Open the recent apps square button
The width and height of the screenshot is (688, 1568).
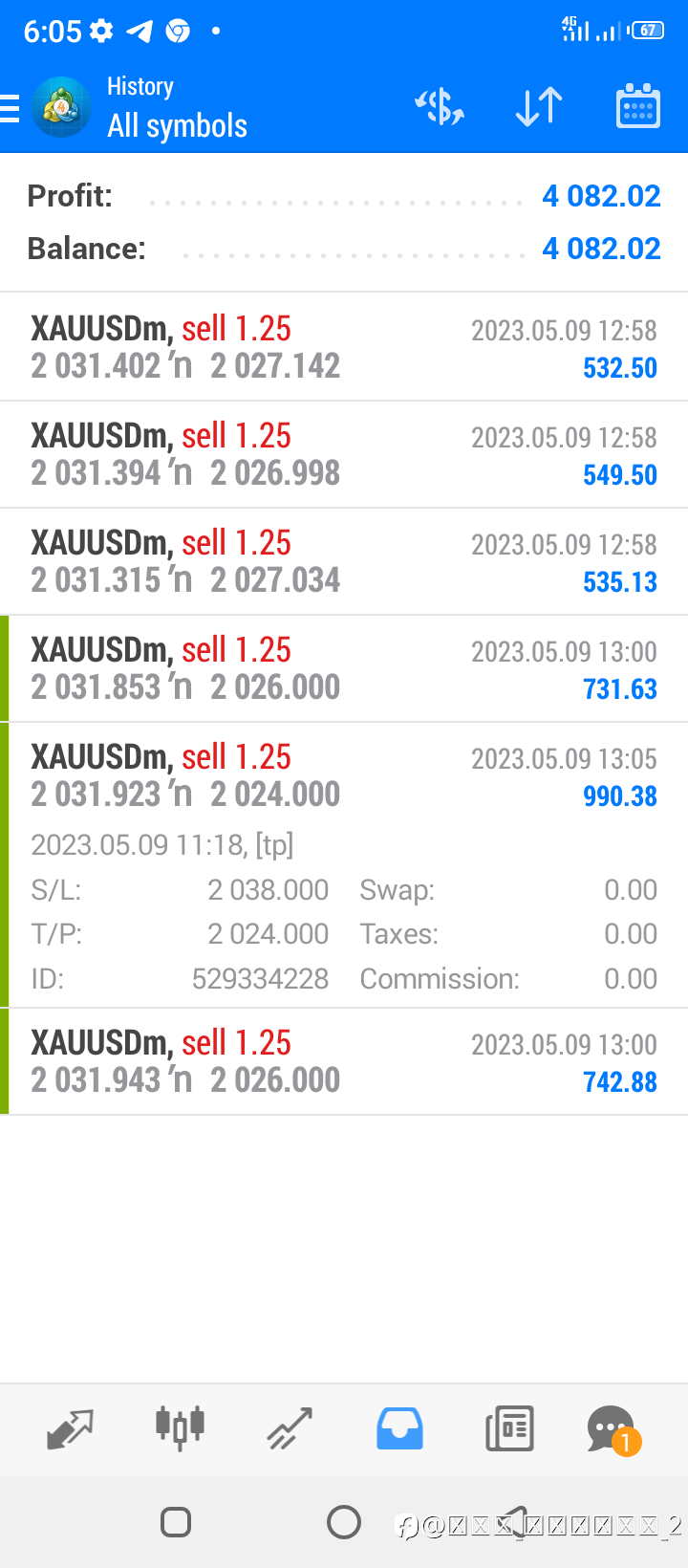pyautogui.click(x=176, y=1521)
